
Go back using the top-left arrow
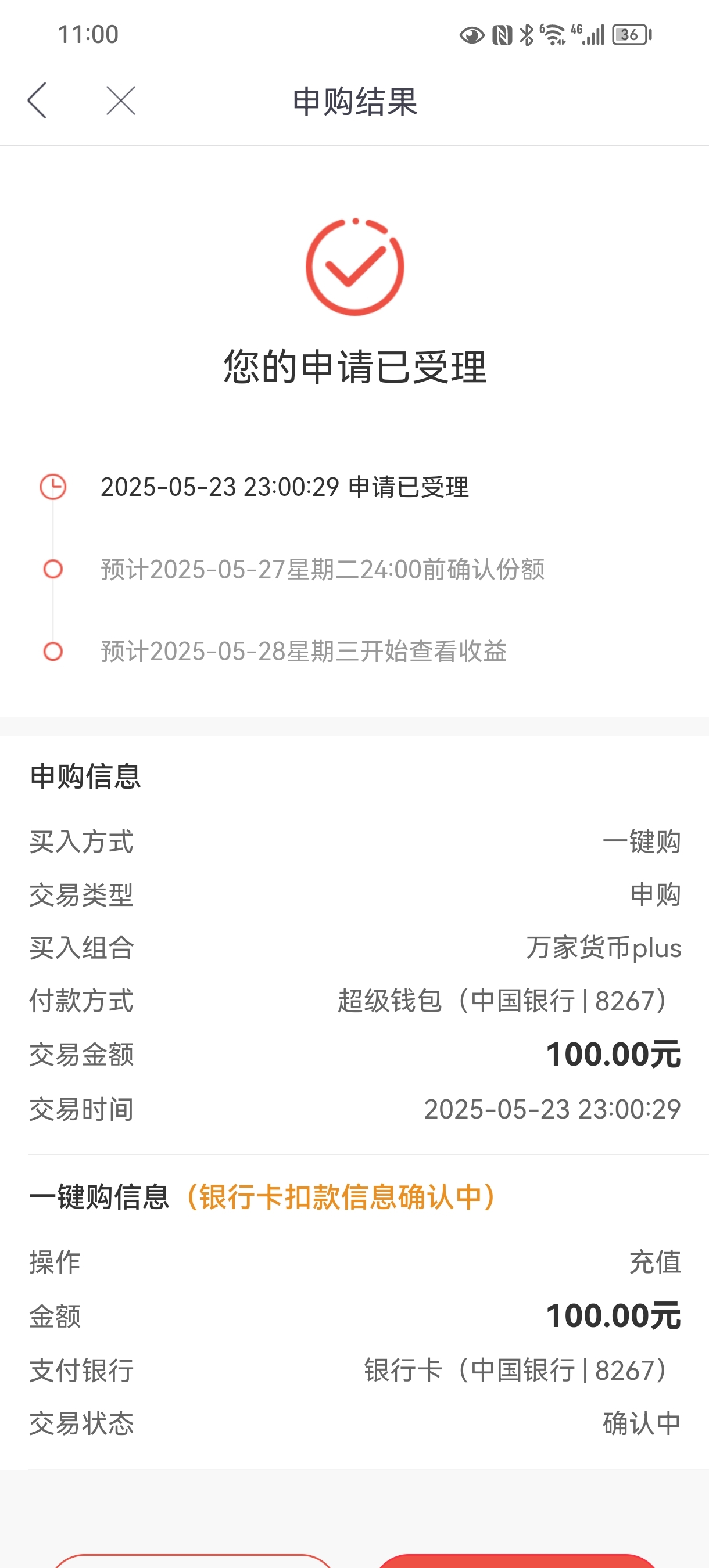tap(37, 100)
